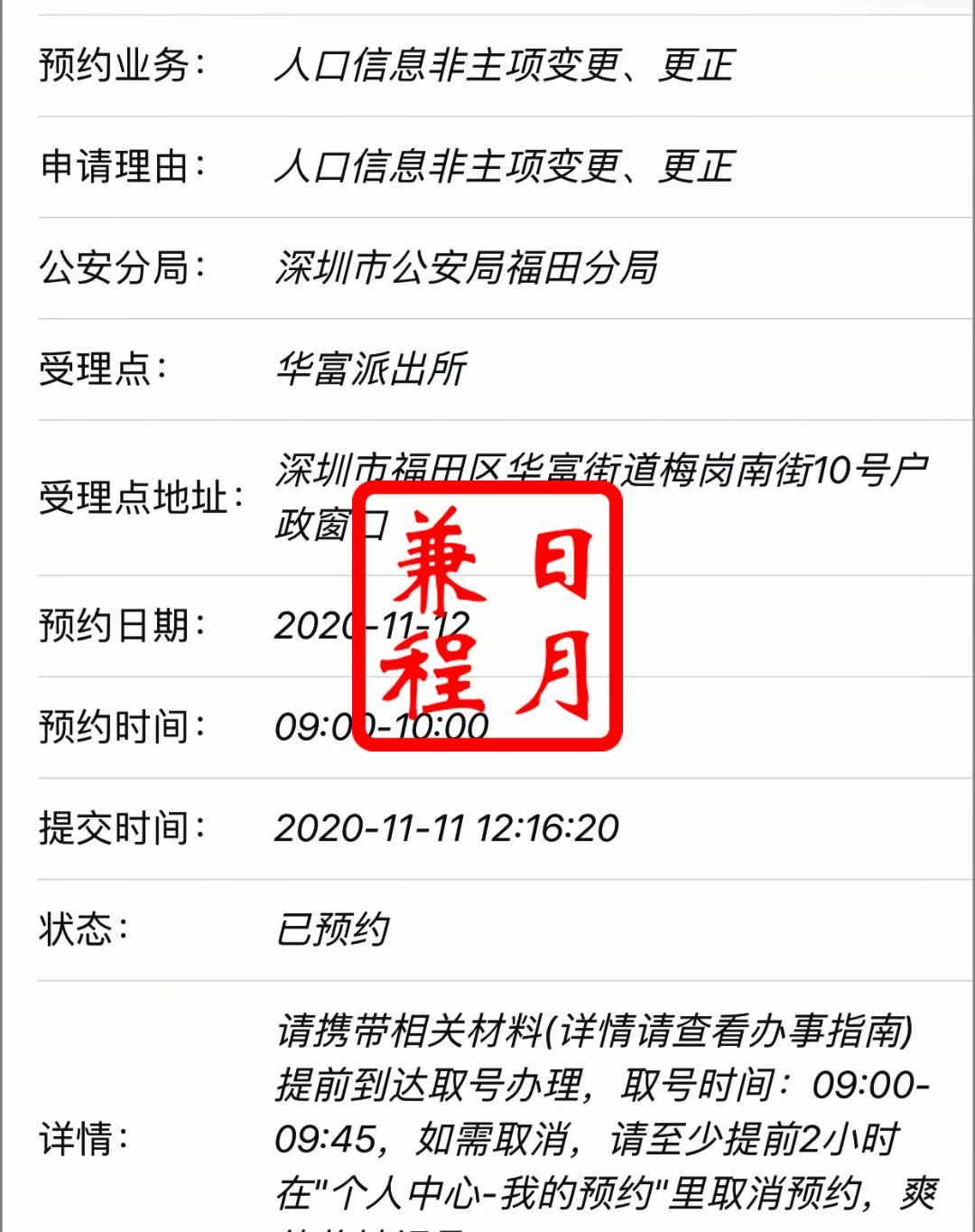Click the 预约时间 label
Image resolution: width=975 pixels, height=1232 pixels.
tap(117, 725)
